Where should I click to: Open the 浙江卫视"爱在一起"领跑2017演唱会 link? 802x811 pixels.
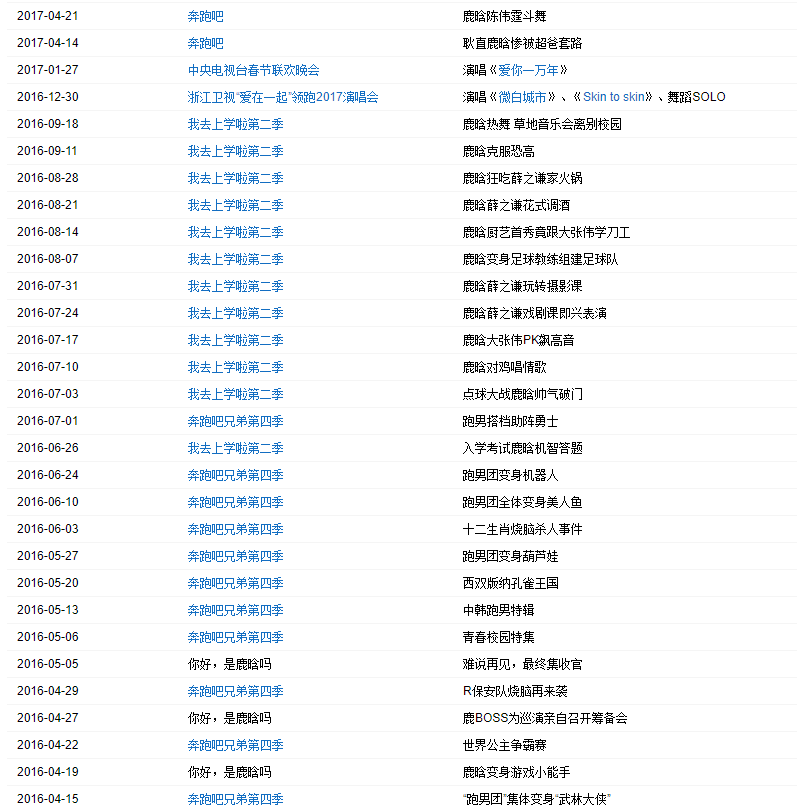pyautogui.click(x=283, y=97)
